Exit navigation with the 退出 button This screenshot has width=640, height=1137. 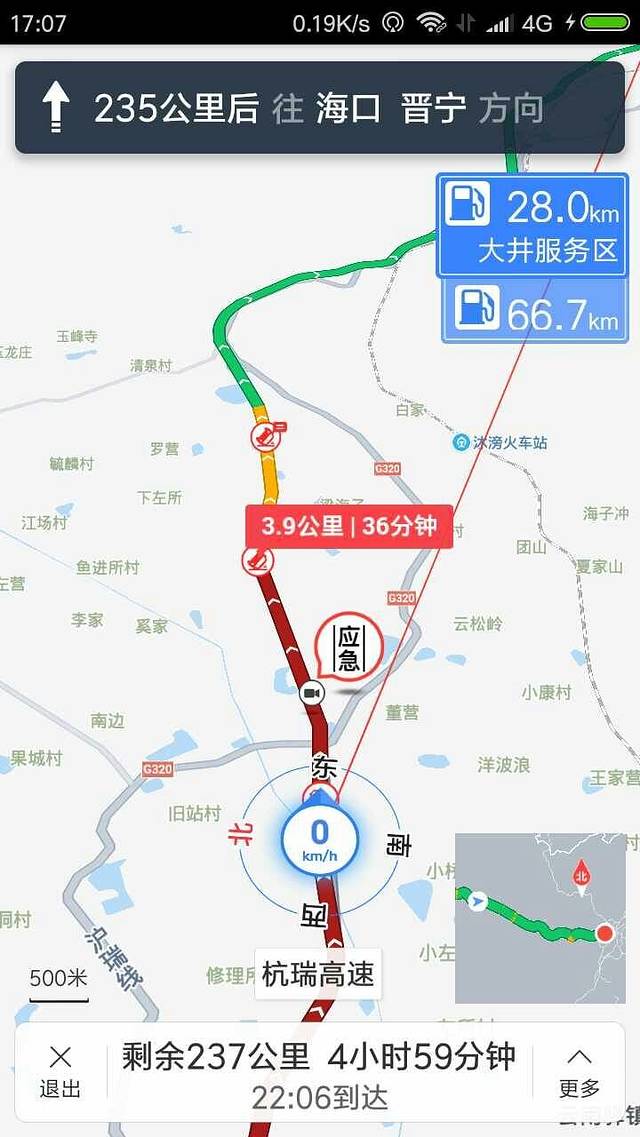pyautogui.click(x=60, y=1073)
